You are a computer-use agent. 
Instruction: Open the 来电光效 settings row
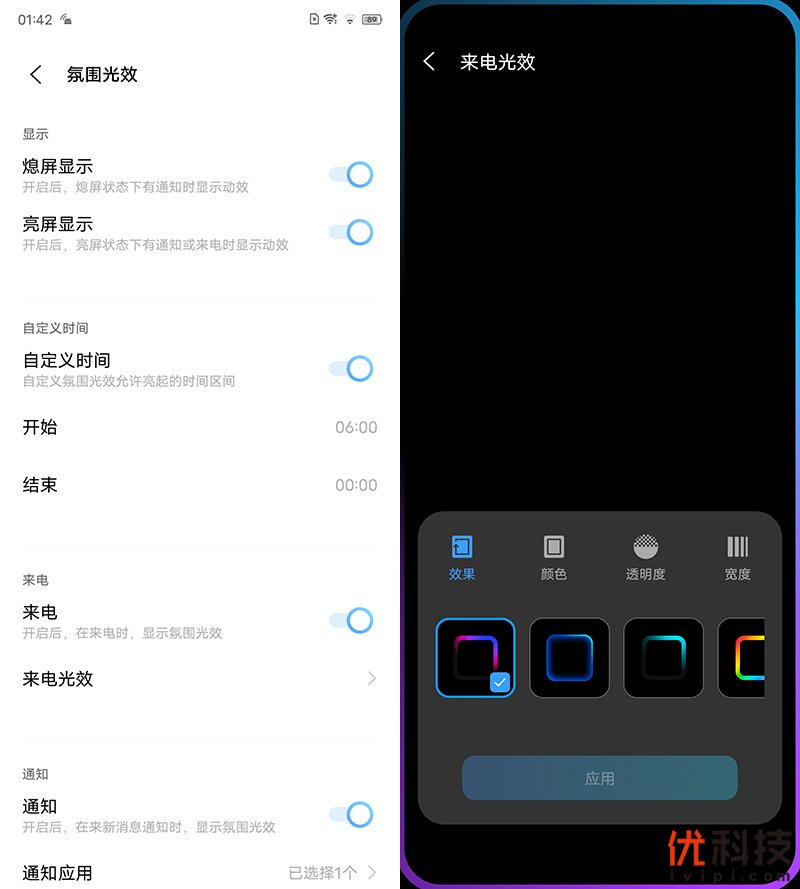200,679
